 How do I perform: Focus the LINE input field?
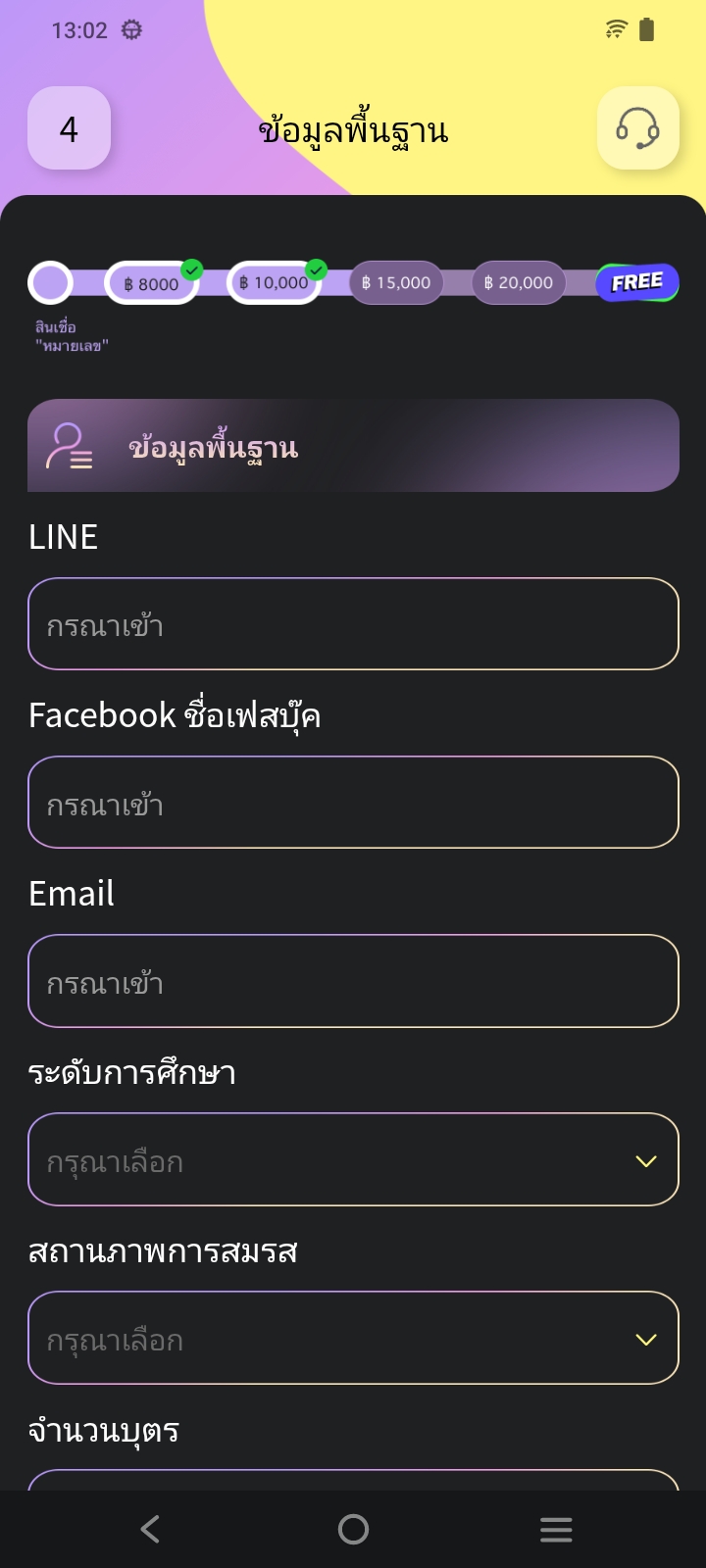pos(353,624)
